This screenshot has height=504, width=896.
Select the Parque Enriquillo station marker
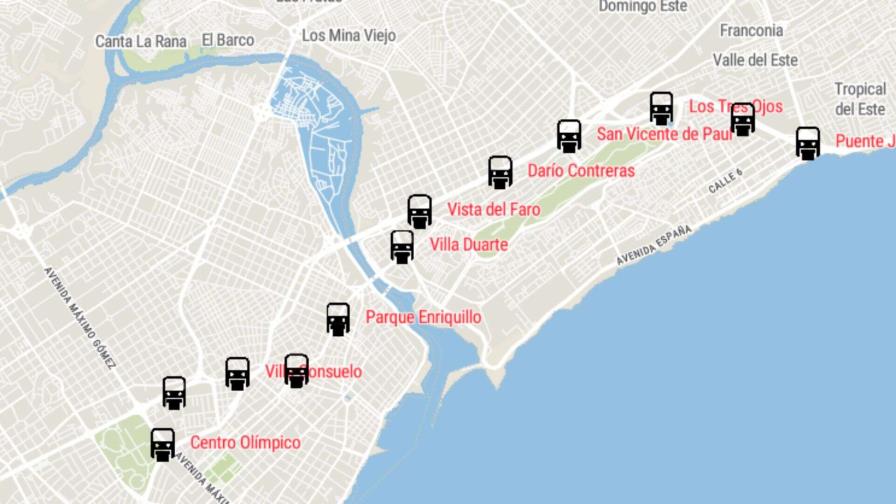coord(338,318)
